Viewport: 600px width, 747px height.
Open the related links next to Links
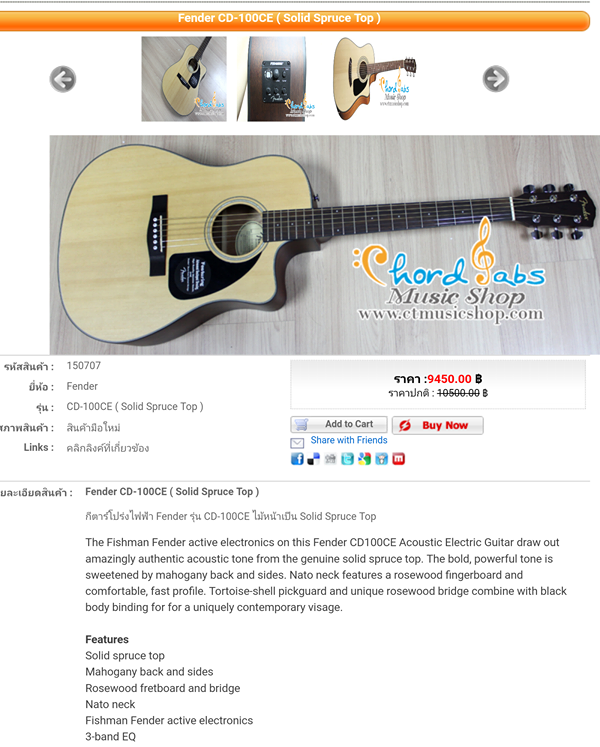108,448
